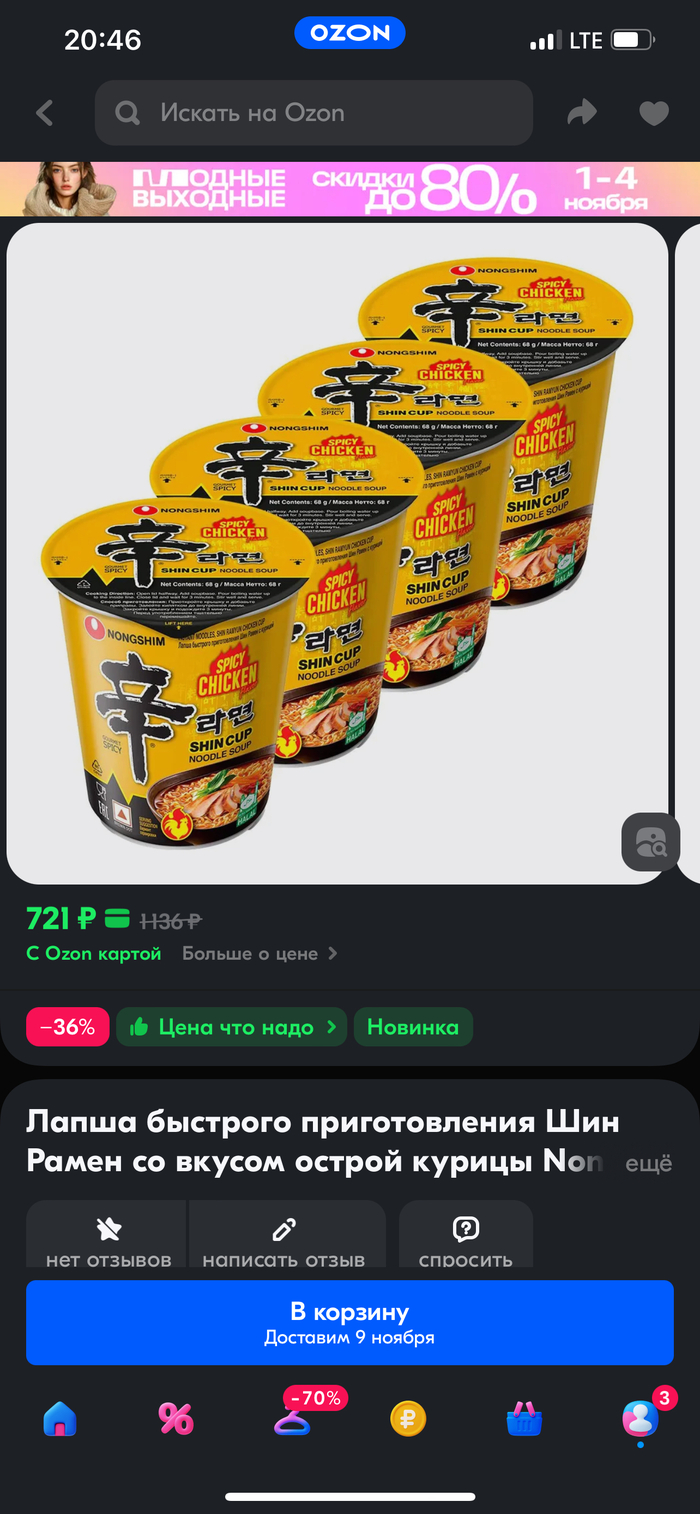This screenshot has width=700, height=1514.
Task: Open the ruble coin tab
Action: click(408, 1419)
